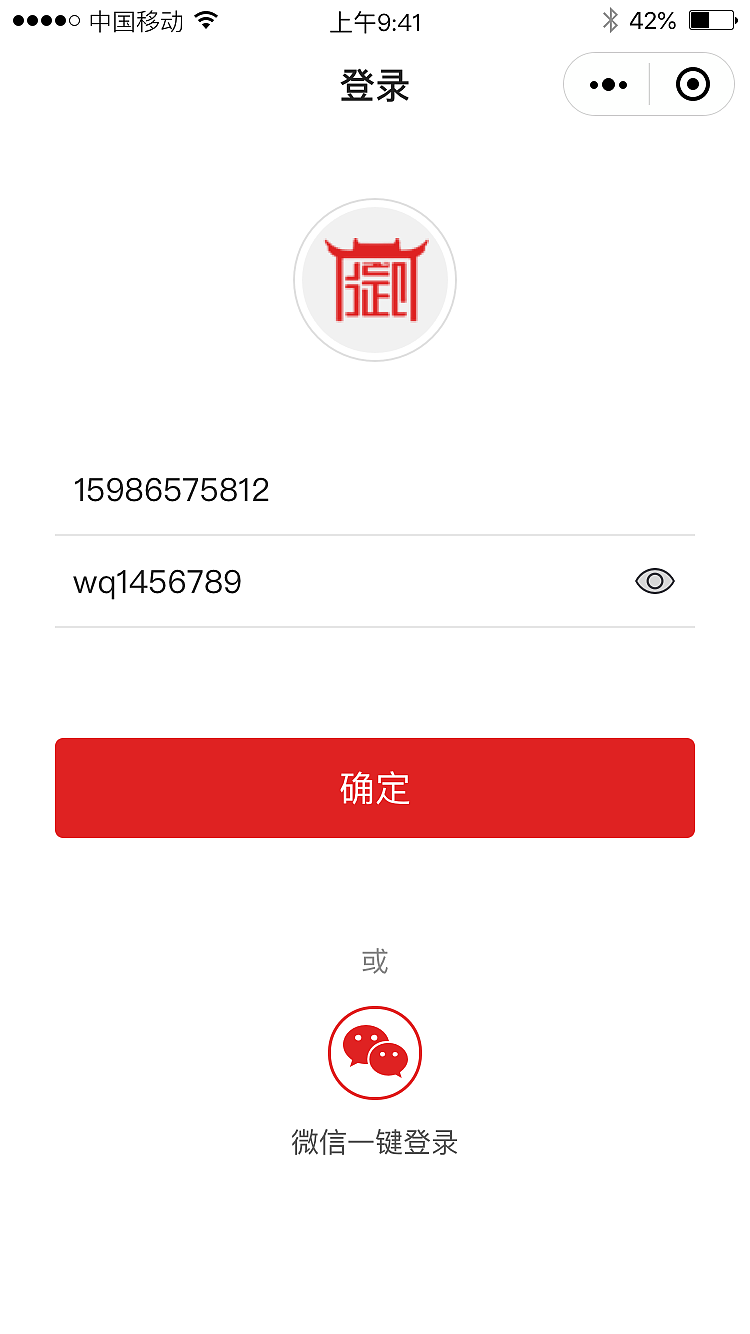The width and height of the screenshot is (750, 1334).
Task: Select the 登录 page title
Action: tap(374, 86)
